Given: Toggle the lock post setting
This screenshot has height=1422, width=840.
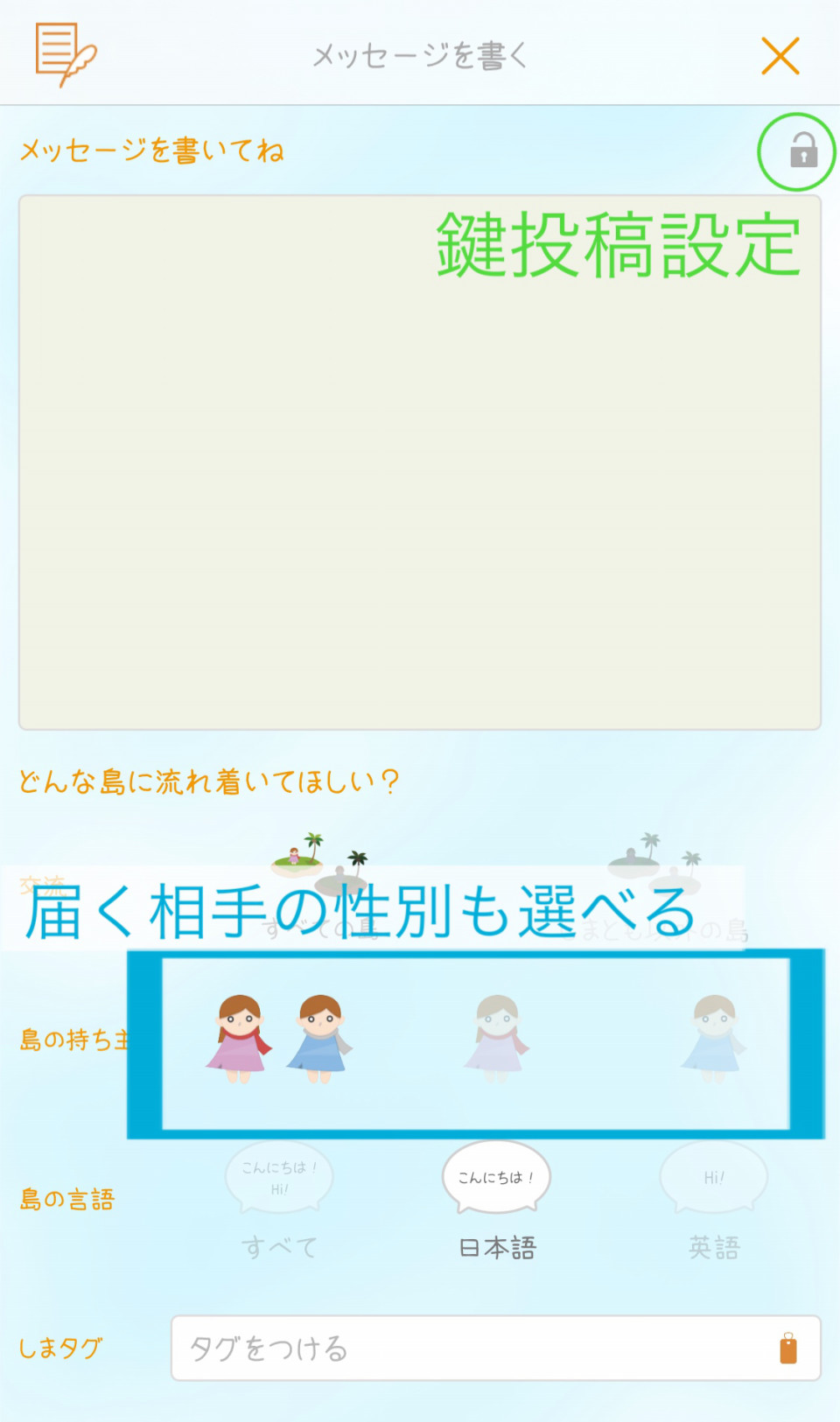Looking at the screenshot, I should click(x=802, y=151).
